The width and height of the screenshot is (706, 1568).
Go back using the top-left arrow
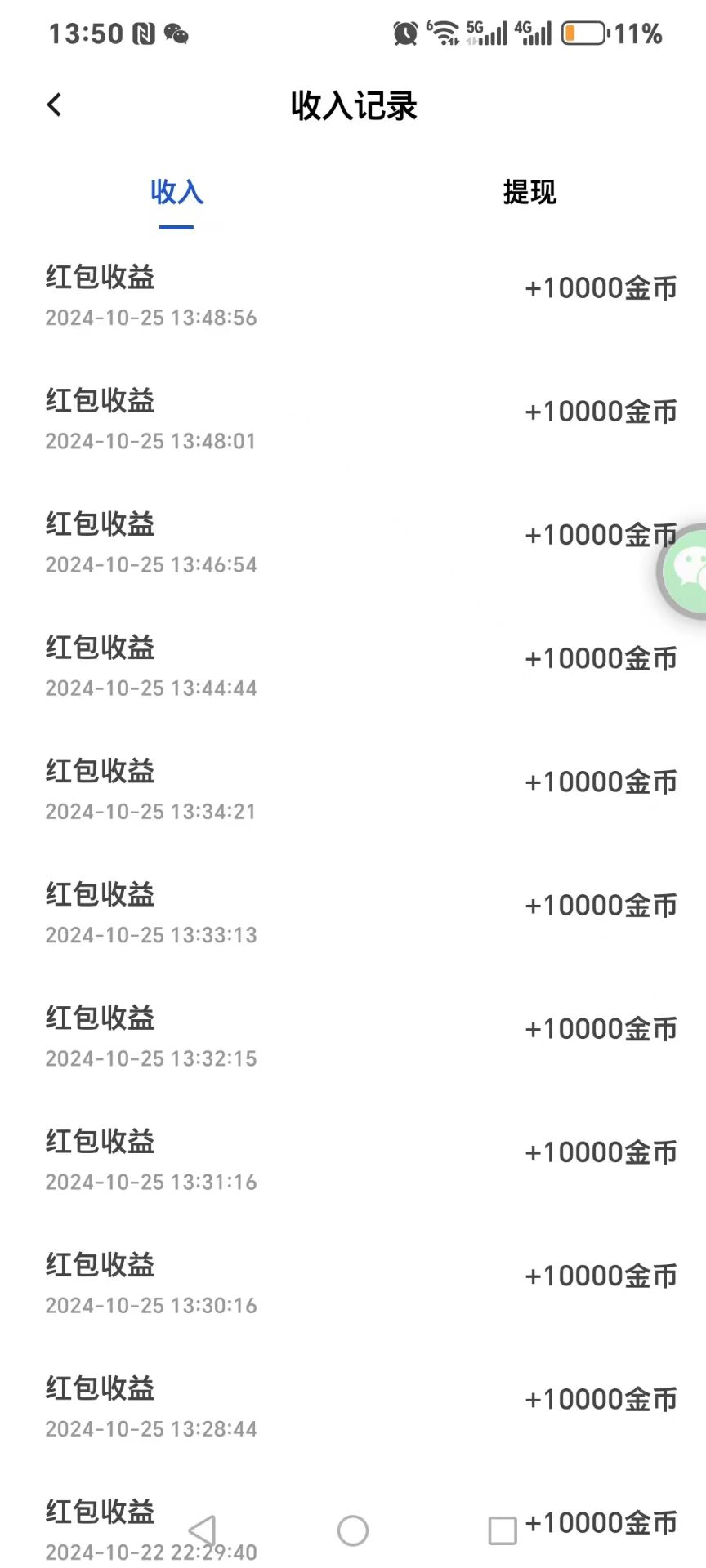tap(55, 105)
